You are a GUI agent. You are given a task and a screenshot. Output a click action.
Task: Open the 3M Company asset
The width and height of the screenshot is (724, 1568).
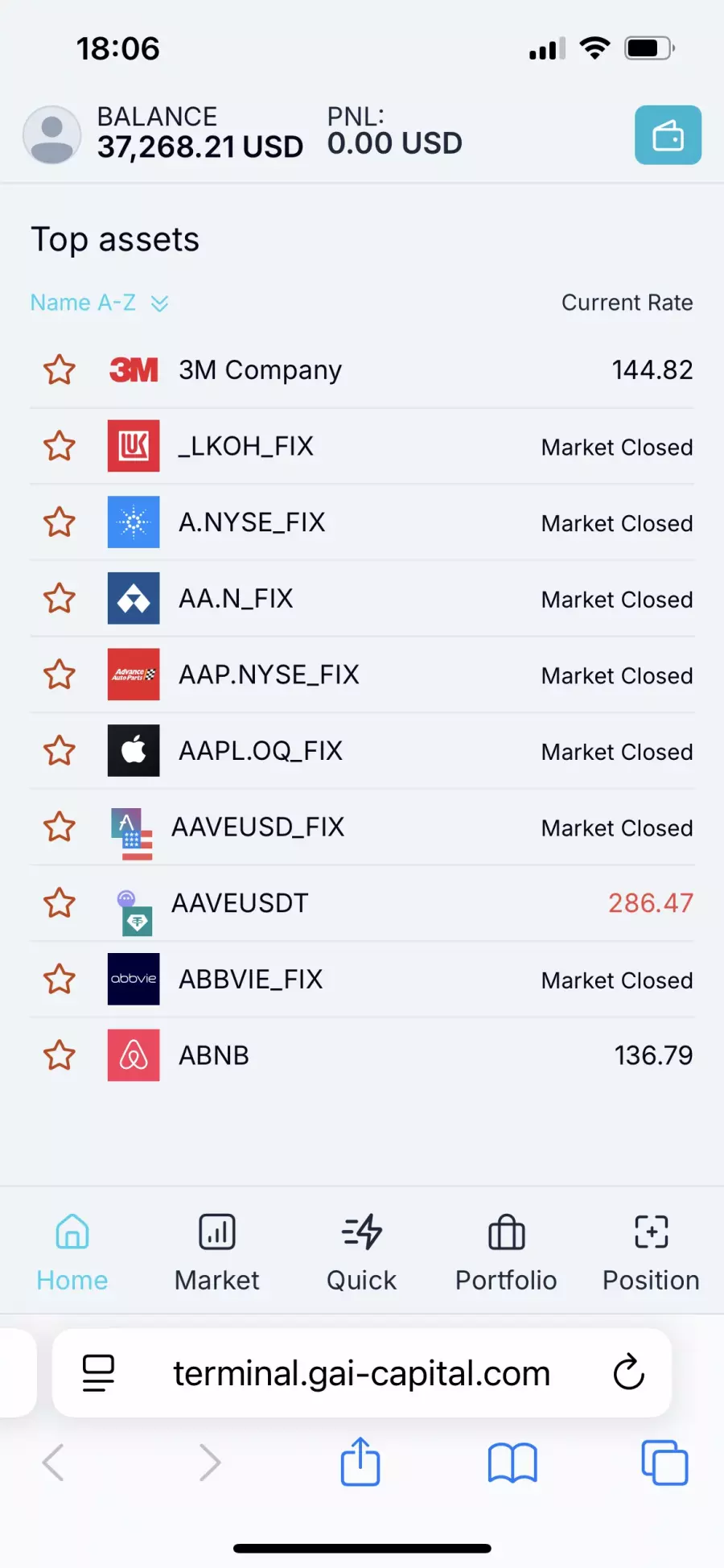362,370
